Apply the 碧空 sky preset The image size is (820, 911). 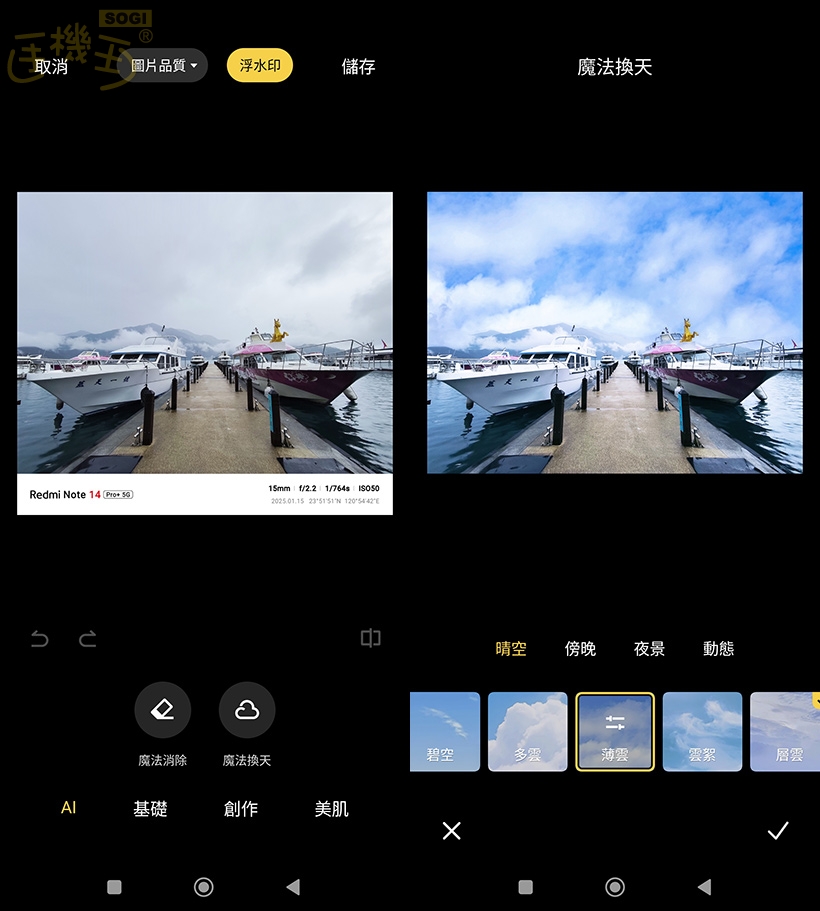tap(445, 732)
